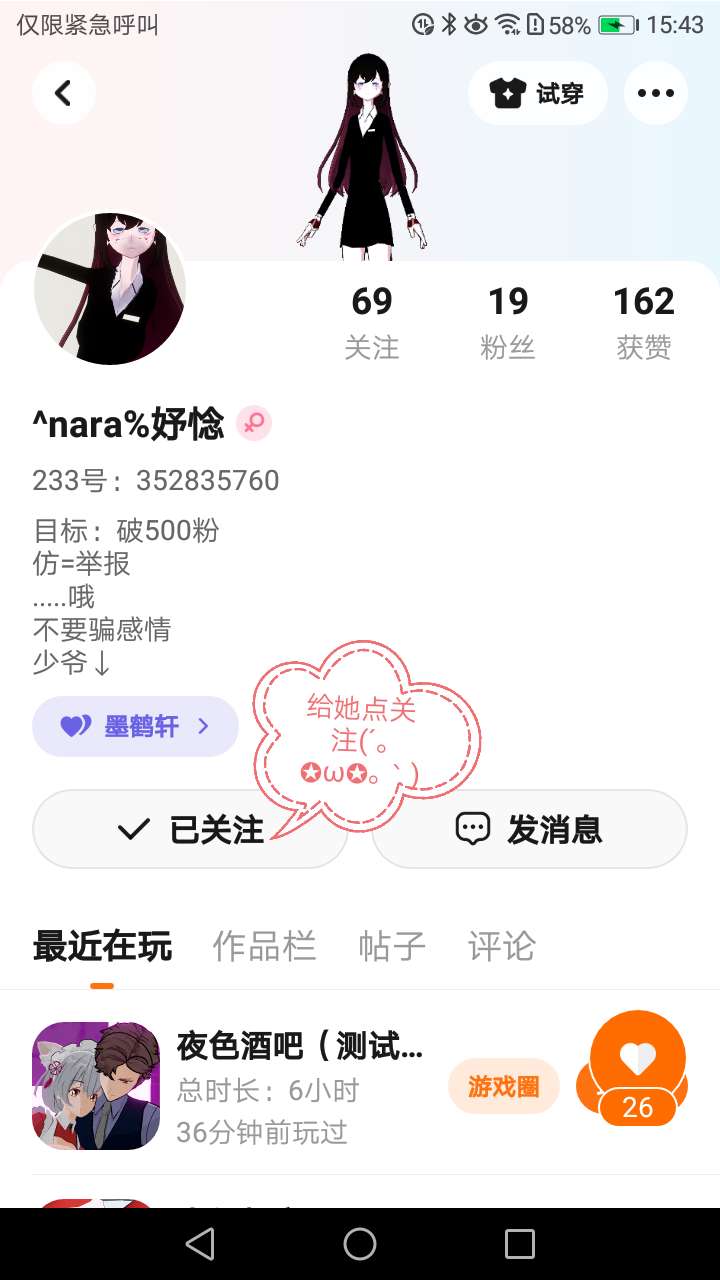Viewport: 720px width, 1280px height.
Task: Open the 墨鹤轩 chip
Action: [135, 726]
